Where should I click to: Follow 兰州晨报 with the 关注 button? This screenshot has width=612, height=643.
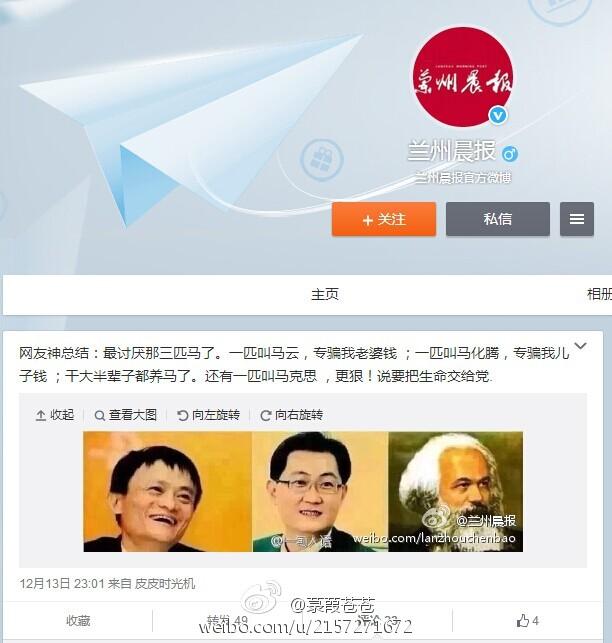(x=384, y=219)
